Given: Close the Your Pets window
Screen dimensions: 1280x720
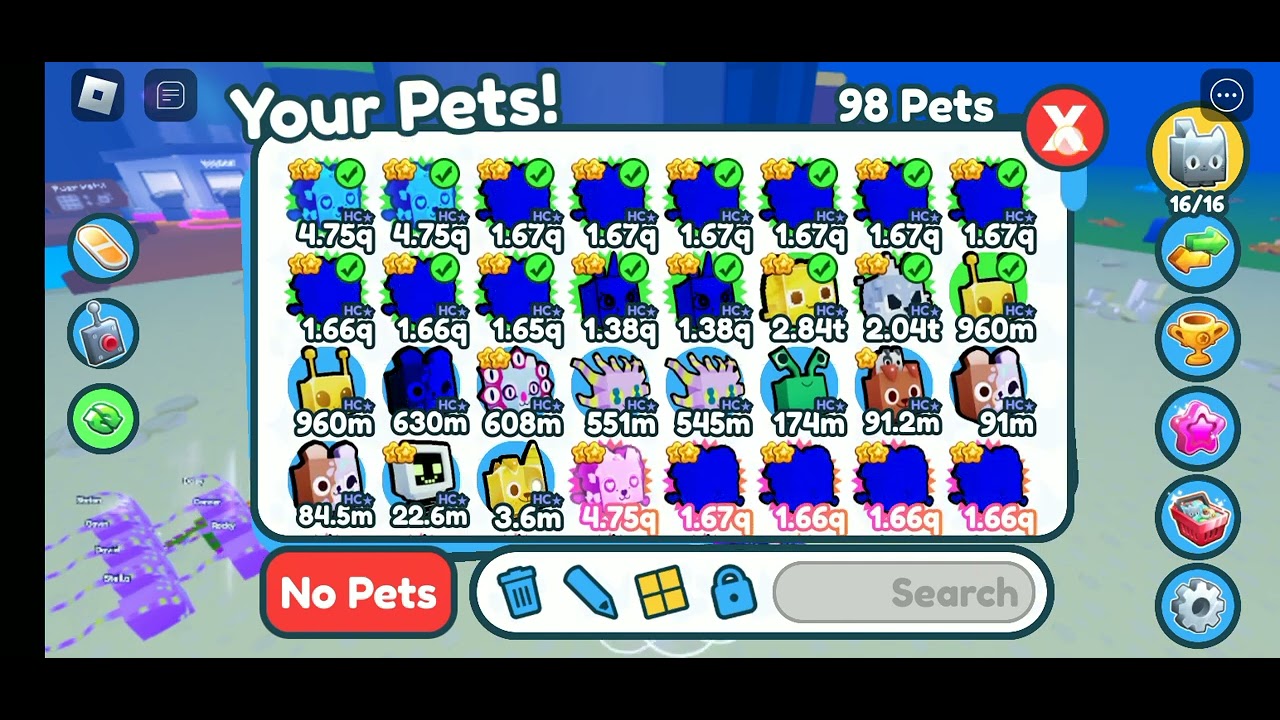Looking at the screenshot, I should click(x=1065, y=128).
